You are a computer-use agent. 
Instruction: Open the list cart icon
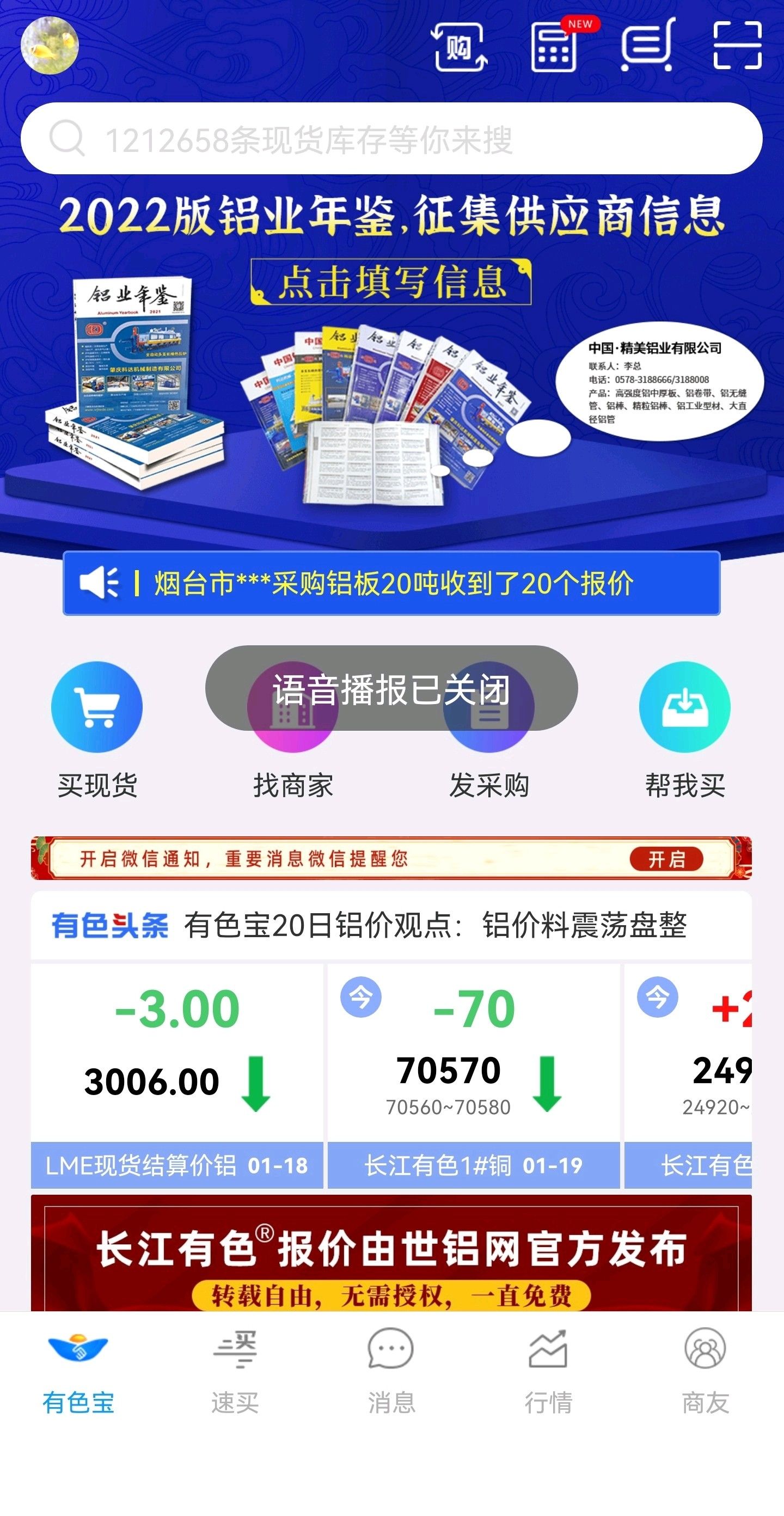coord(648,45)
